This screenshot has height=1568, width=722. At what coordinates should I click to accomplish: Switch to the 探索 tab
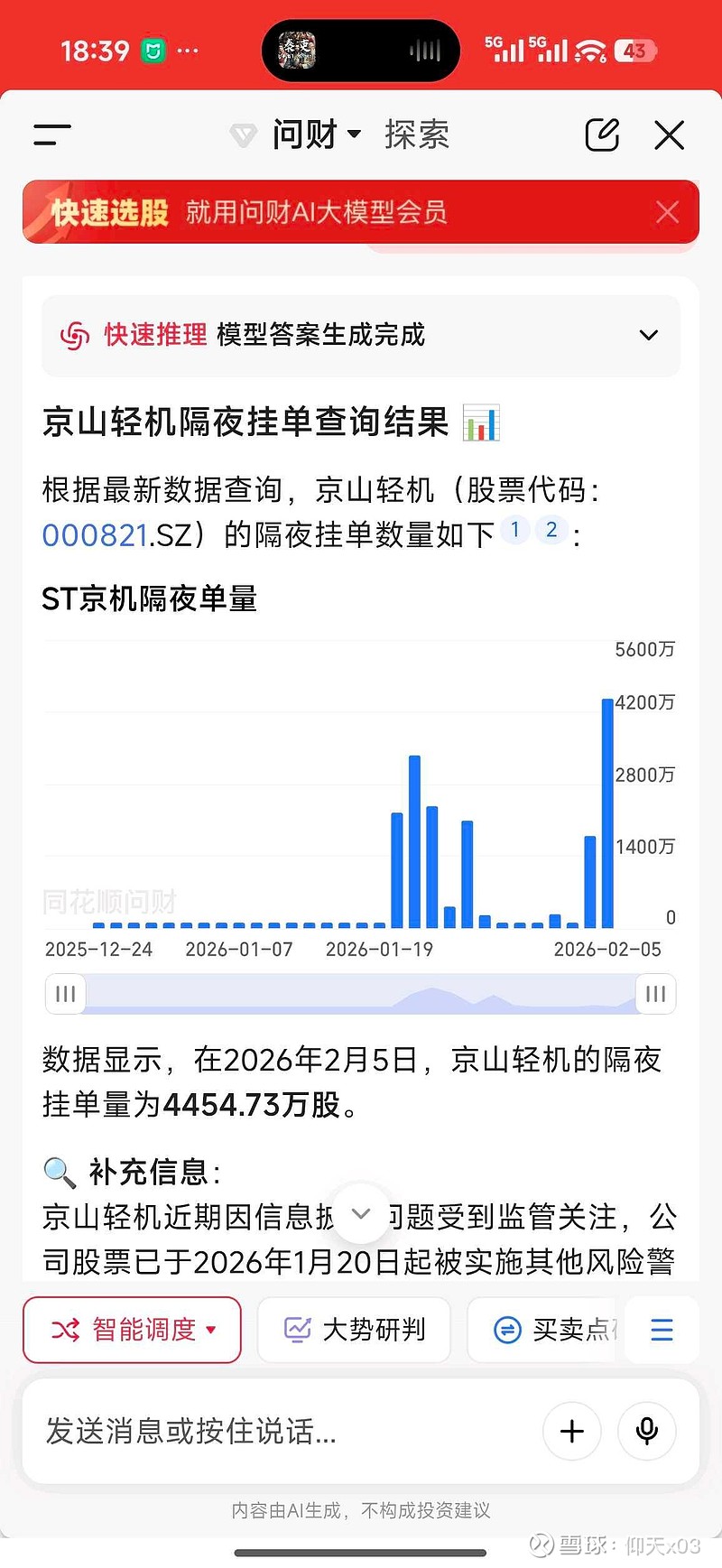click(416, 135)
